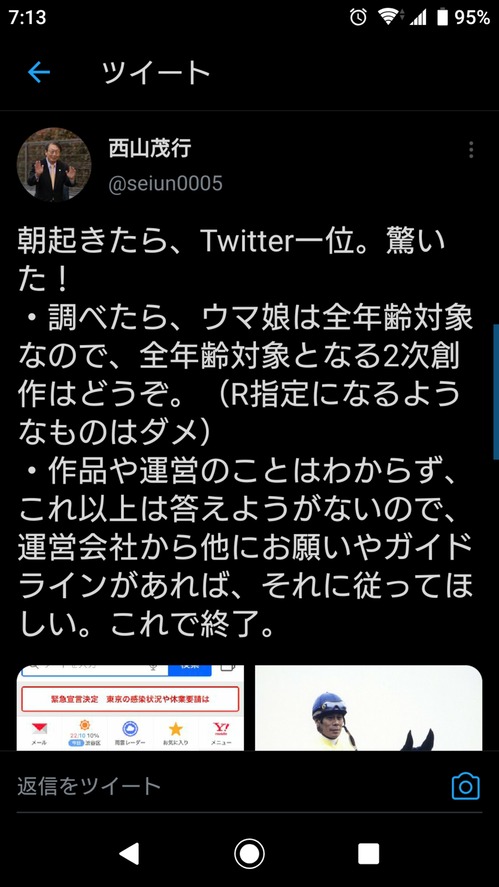The width and height of the screenshot is (499, 887).
Task: Open 西山茂行's profile picture
Action: tap(54, 165)
